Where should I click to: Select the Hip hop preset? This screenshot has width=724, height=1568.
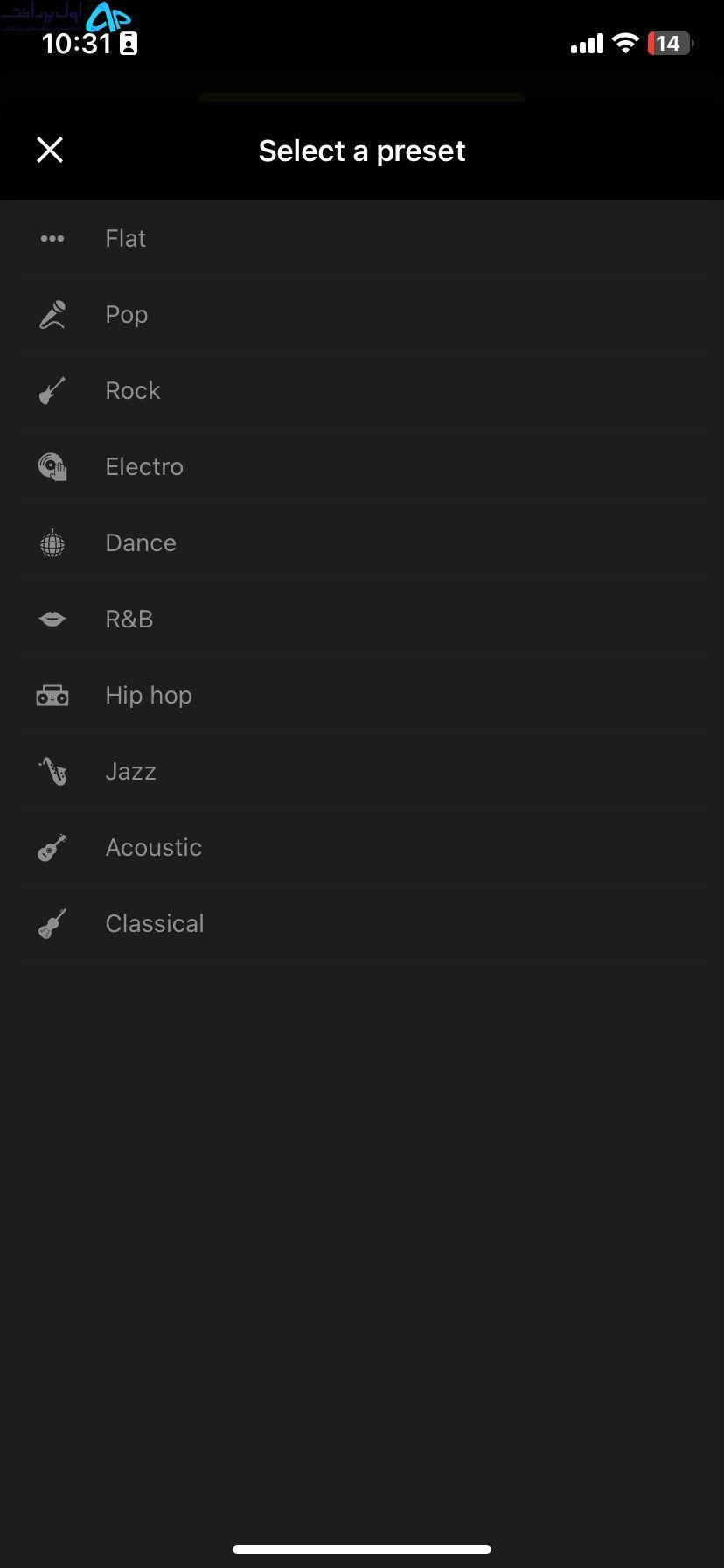coord(362,695)
